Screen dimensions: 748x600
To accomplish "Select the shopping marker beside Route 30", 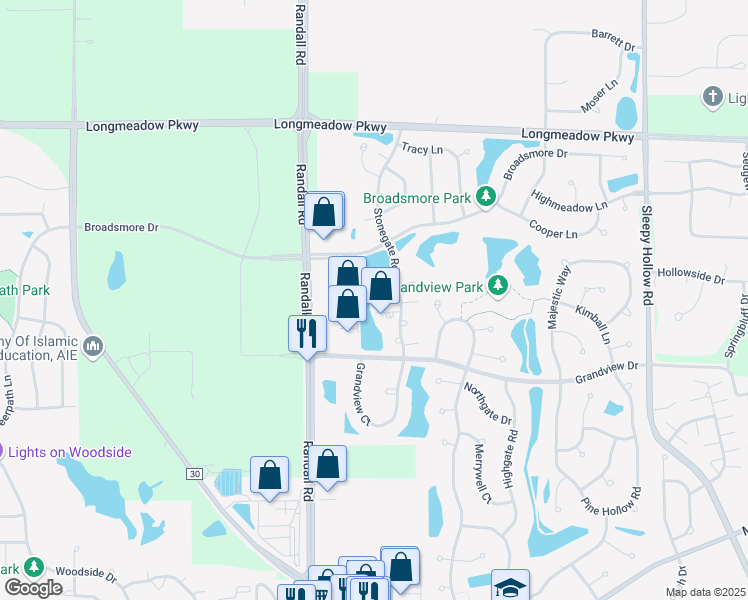I will click(270, 475).
